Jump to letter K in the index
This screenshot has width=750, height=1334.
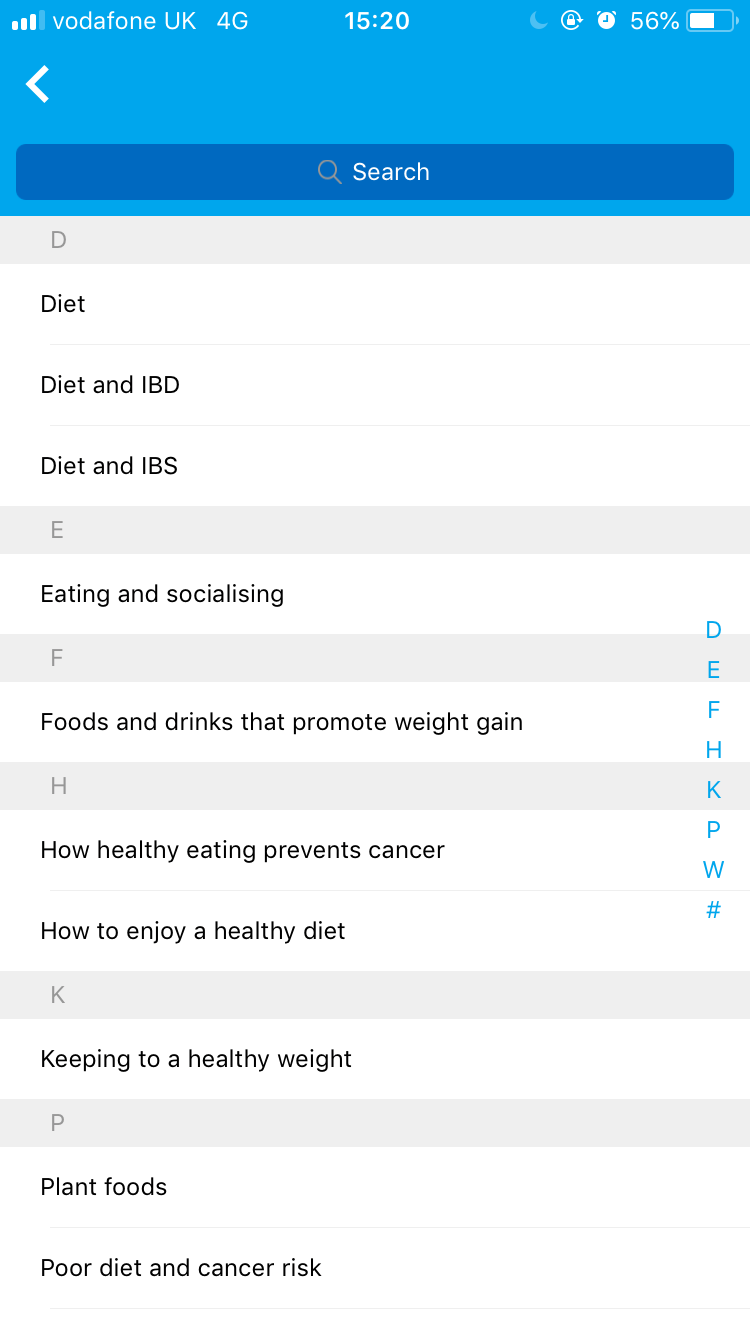713,790
